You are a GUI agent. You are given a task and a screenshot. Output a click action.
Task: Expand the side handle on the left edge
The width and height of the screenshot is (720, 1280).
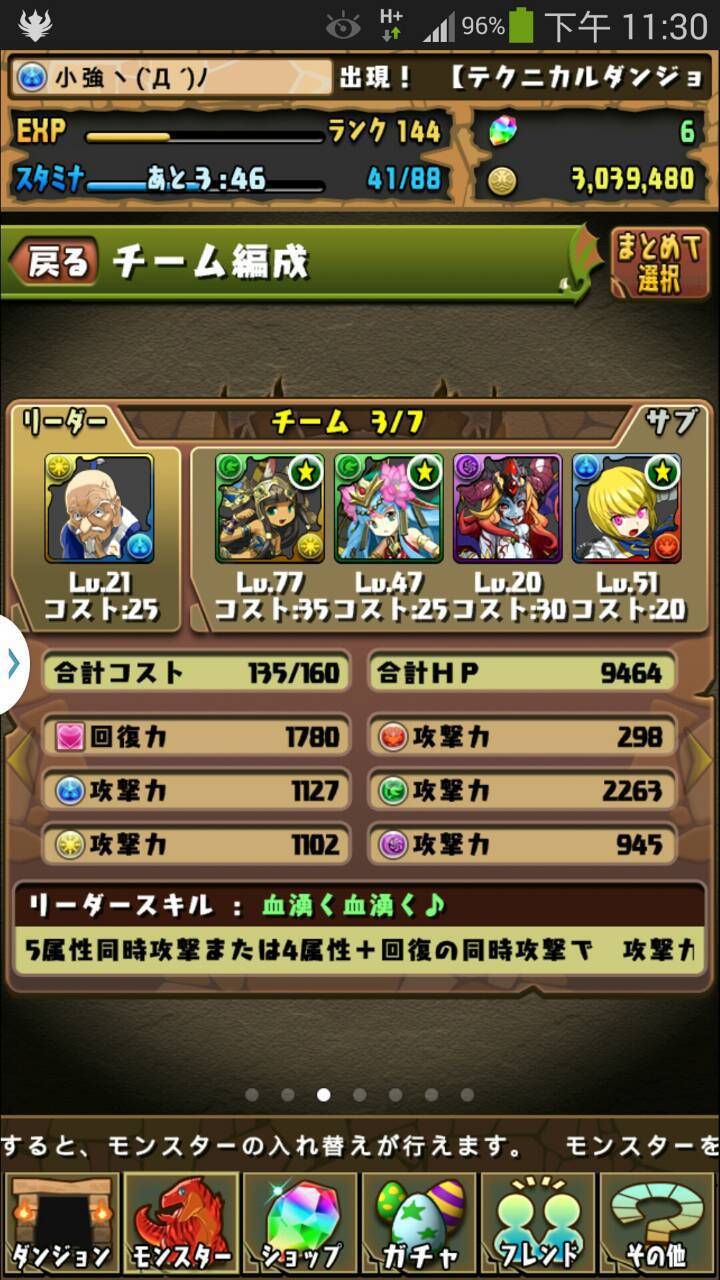coord(13,664)
